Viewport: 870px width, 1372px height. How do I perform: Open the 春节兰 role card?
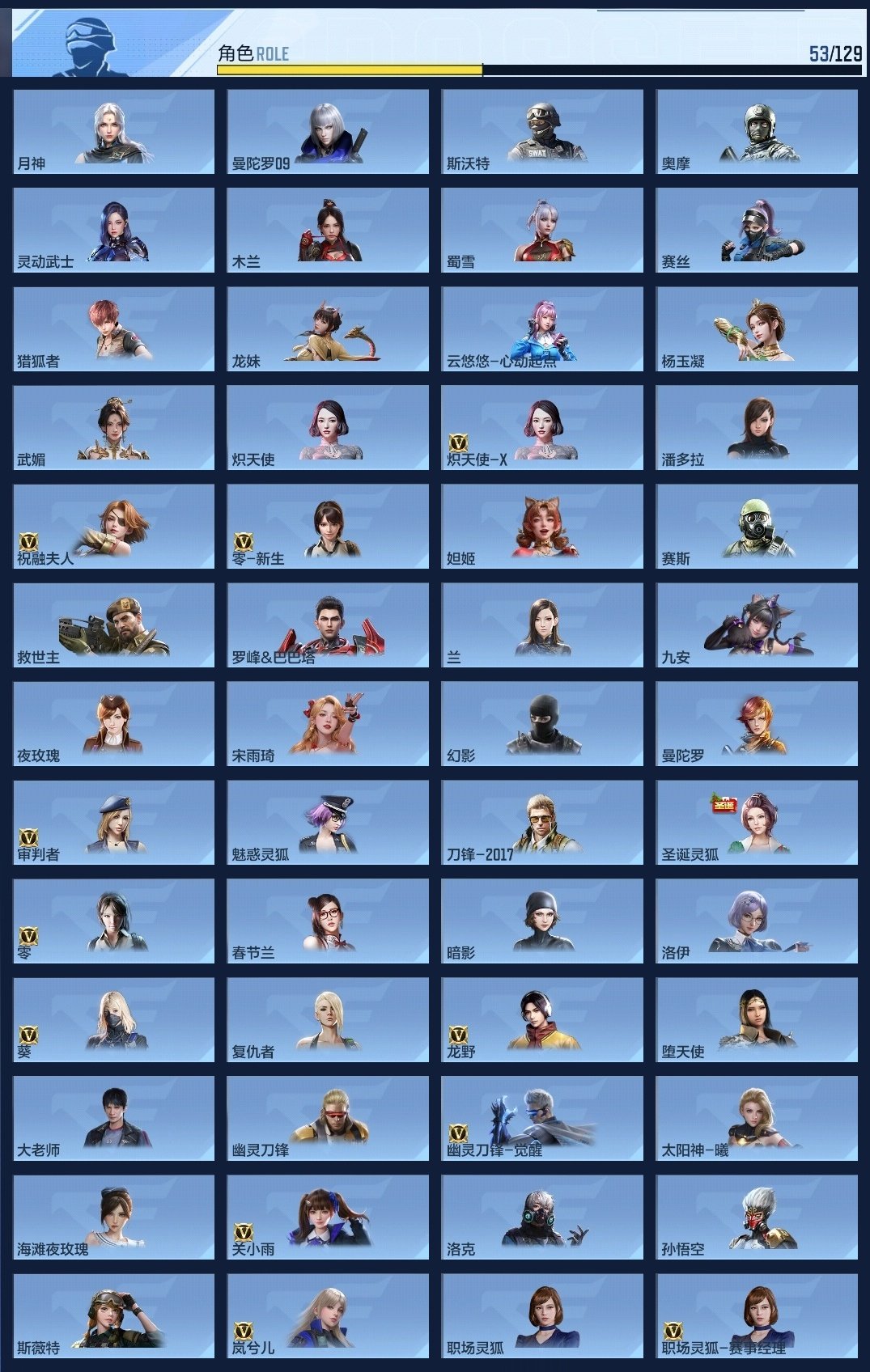tap(328, 921)
